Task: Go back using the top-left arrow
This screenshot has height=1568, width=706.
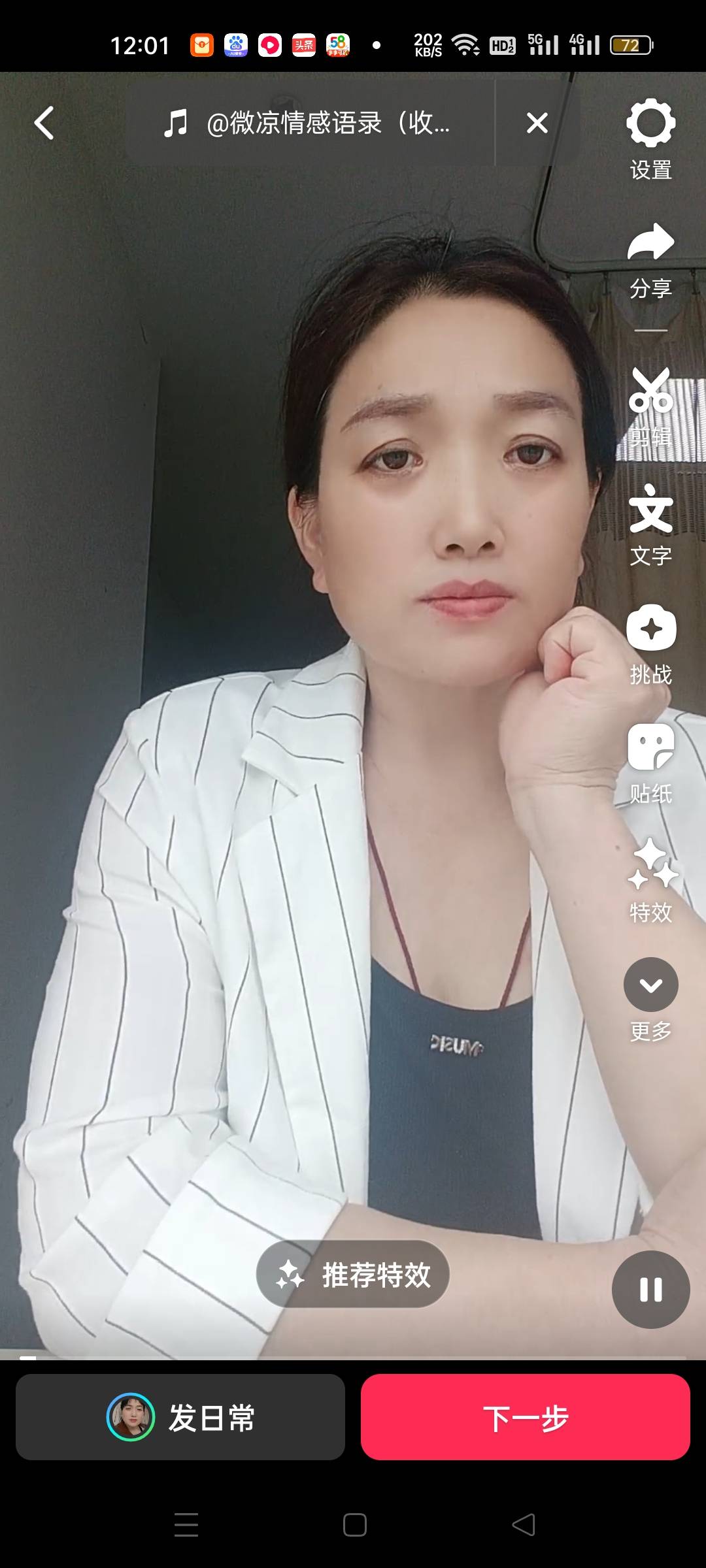Action: [44, 123]
